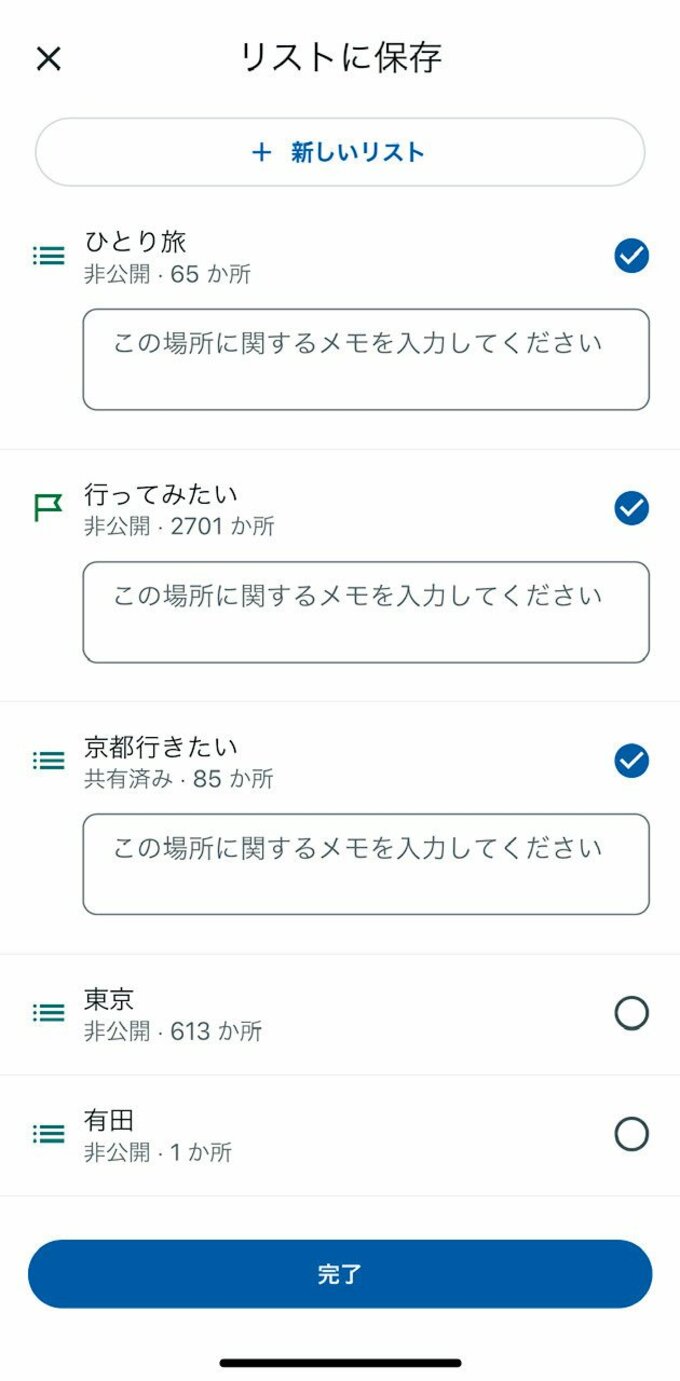The height and width of the screenshot is (1381, 680).
Task: Enter a note for 京都行きたい
Action: 365,863
